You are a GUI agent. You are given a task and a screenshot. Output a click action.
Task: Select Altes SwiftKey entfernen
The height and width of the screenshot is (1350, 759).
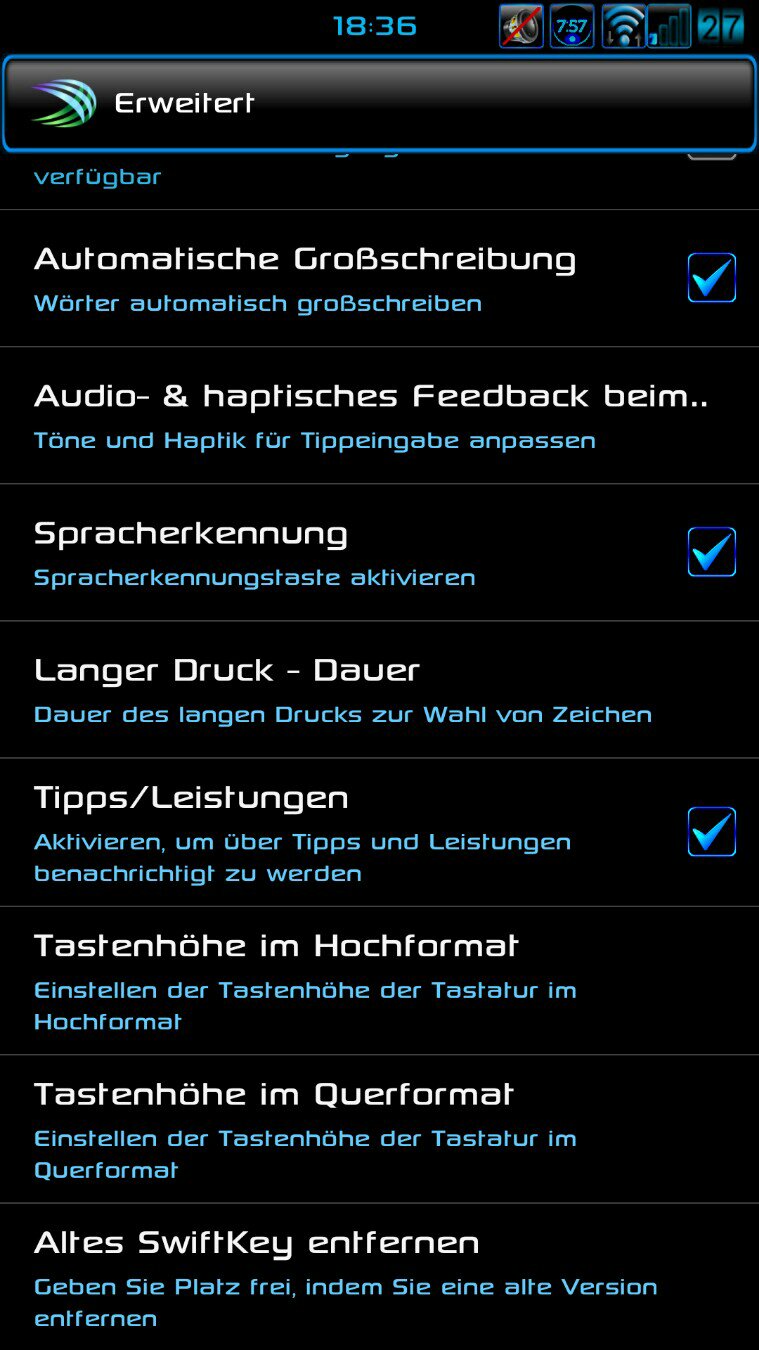coord(379,1277)
